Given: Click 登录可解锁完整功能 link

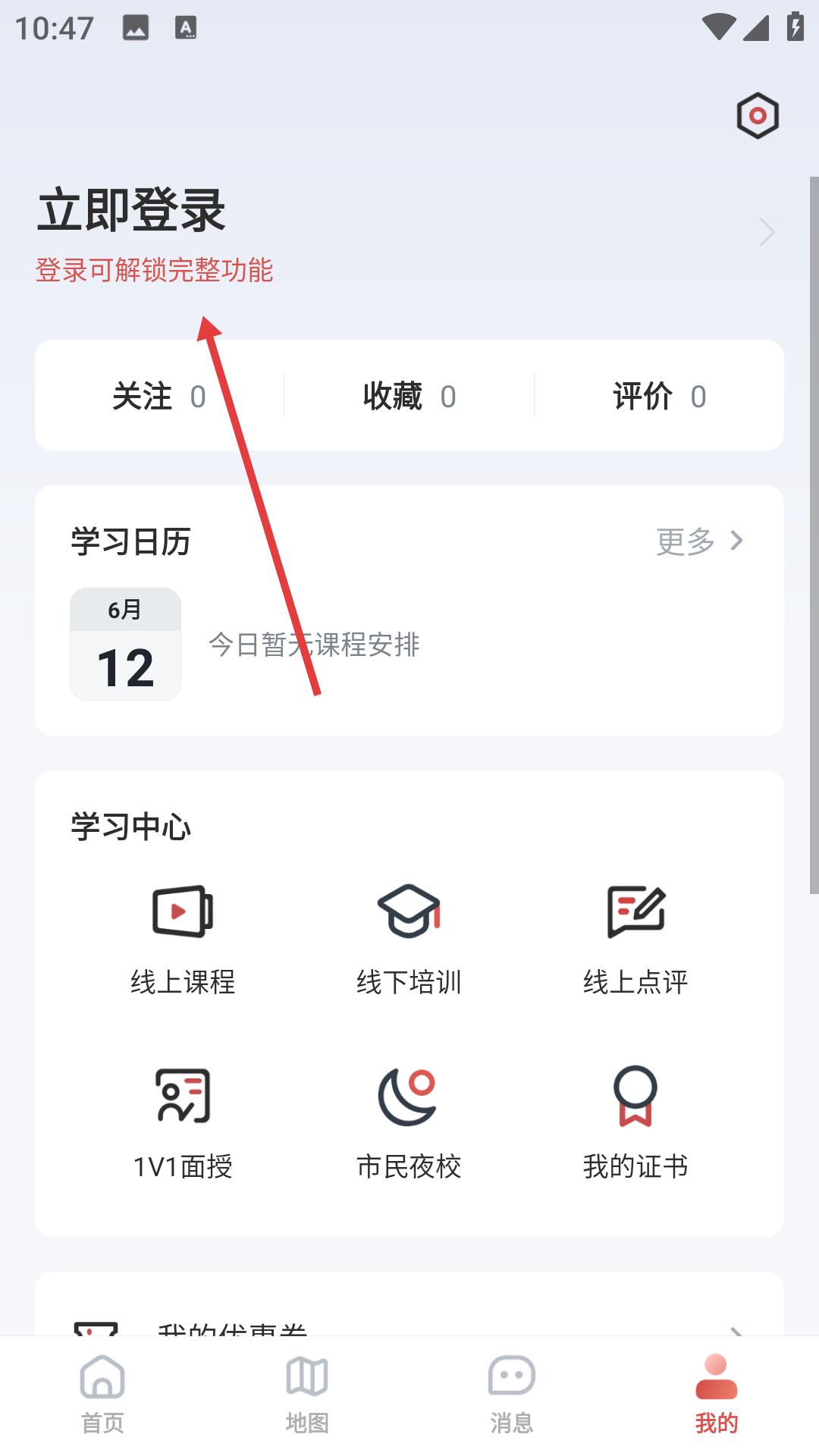Looking at the screenshot, I should (155, 269).
